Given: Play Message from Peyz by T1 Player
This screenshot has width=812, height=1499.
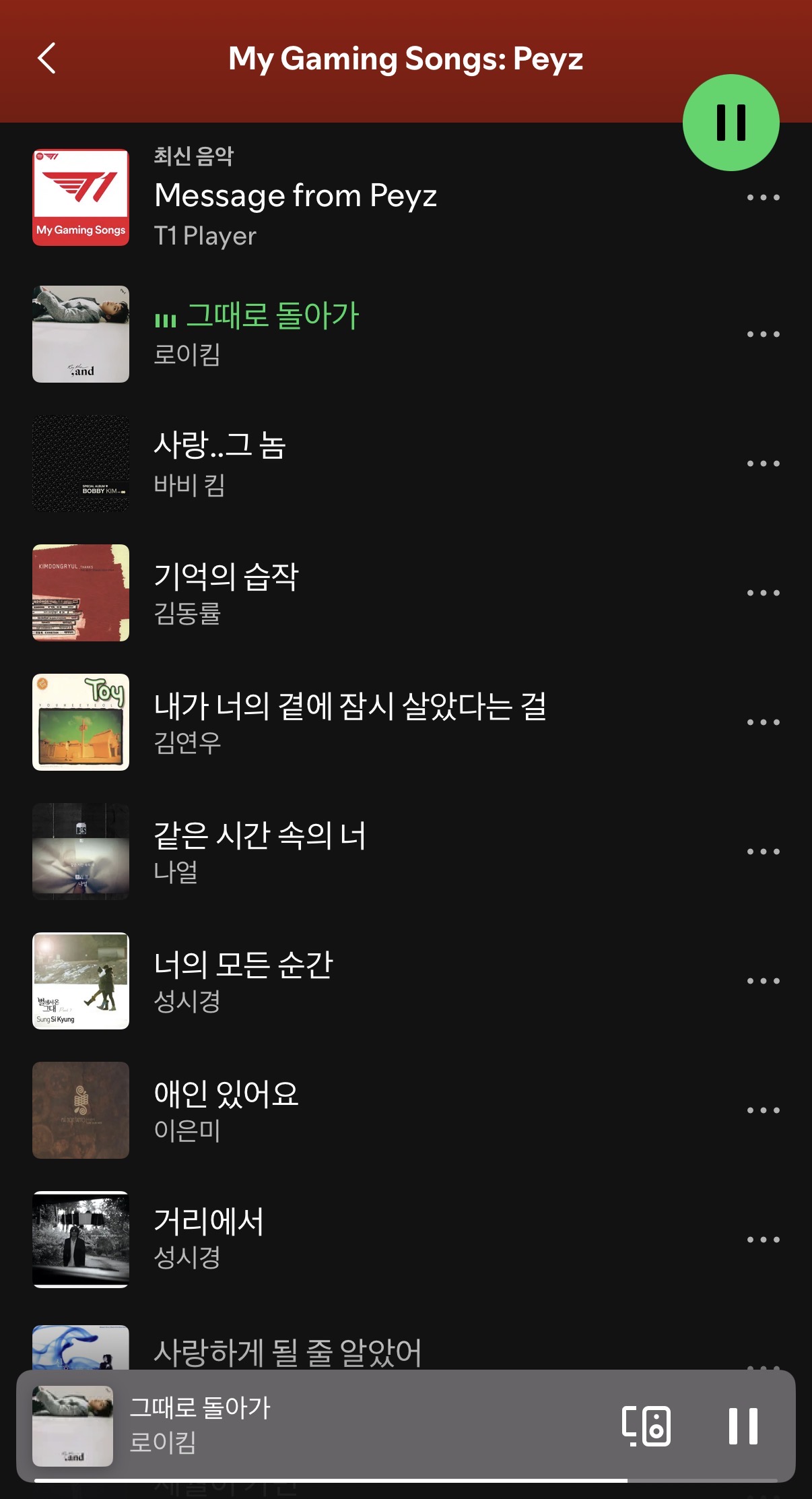Looking at the screenshot, I should pos(296,197).
